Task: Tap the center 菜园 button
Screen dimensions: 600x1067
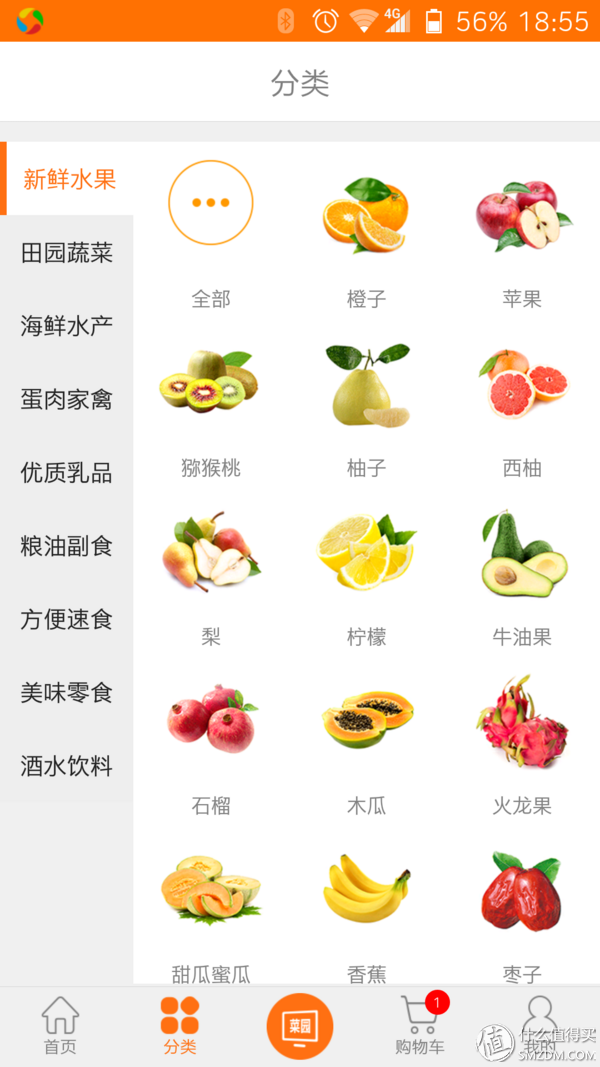Action: 299,1026
